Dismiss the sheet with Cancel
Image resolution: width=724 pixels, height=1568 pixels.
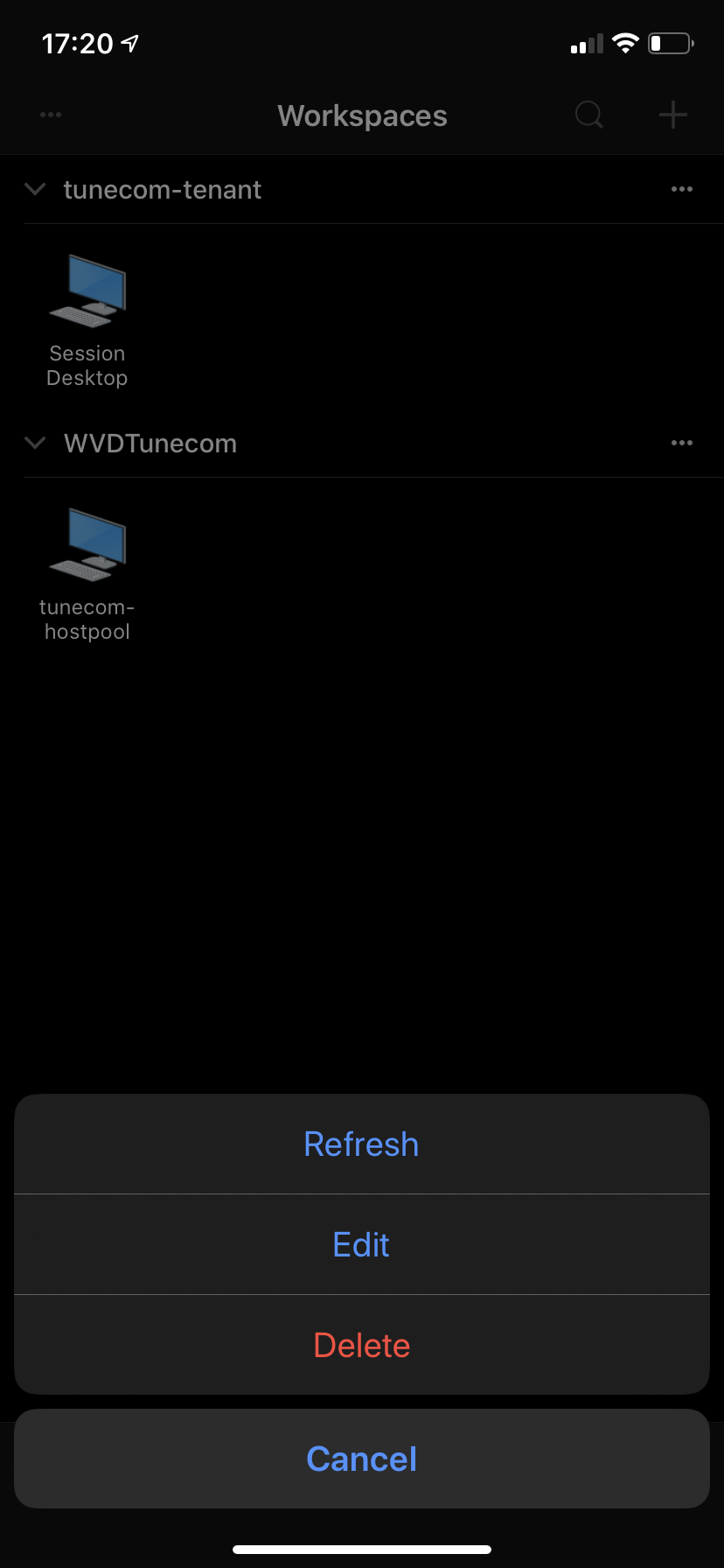pos(361,1459)
